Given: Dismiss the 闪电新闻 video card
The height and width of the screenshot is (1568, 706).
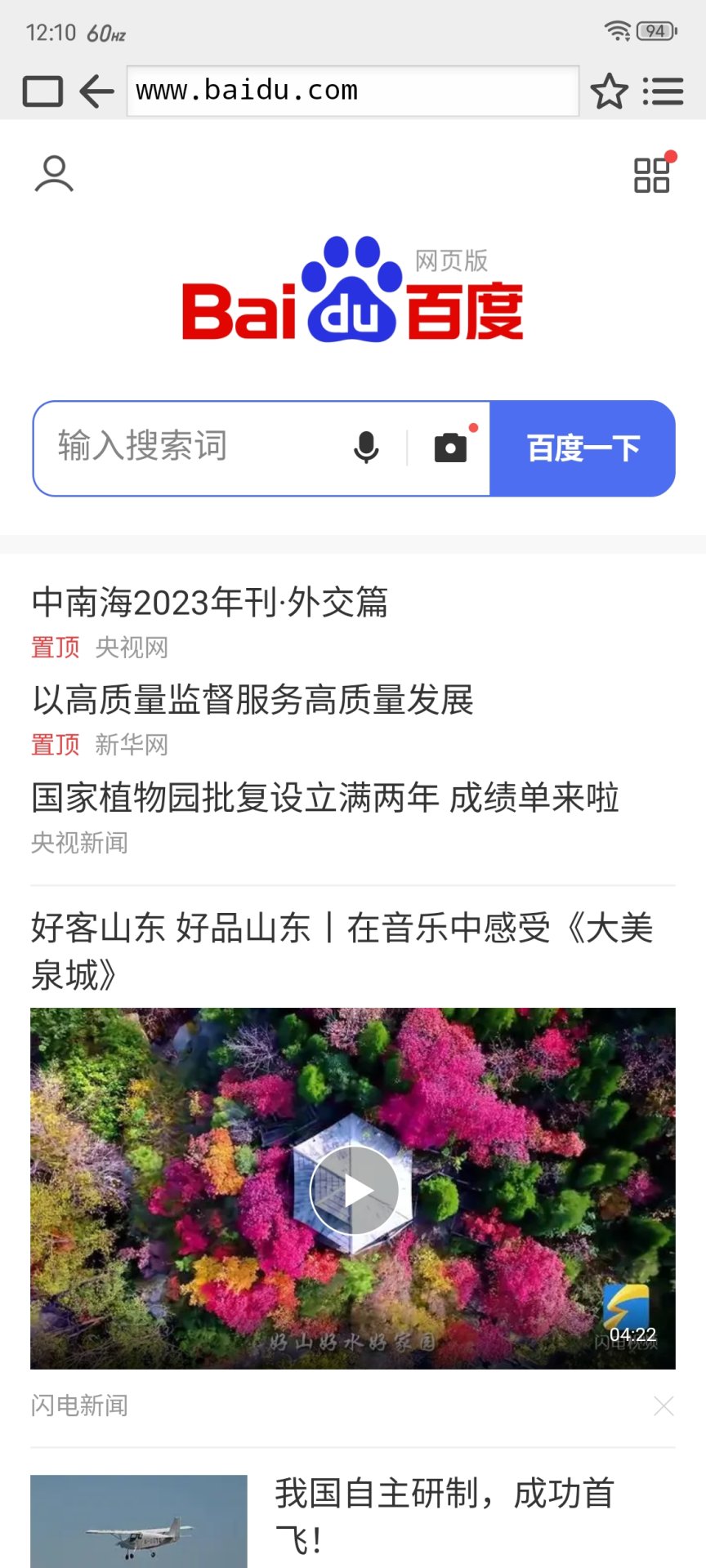Looking at the screenshot, I should click(664, 1405).
